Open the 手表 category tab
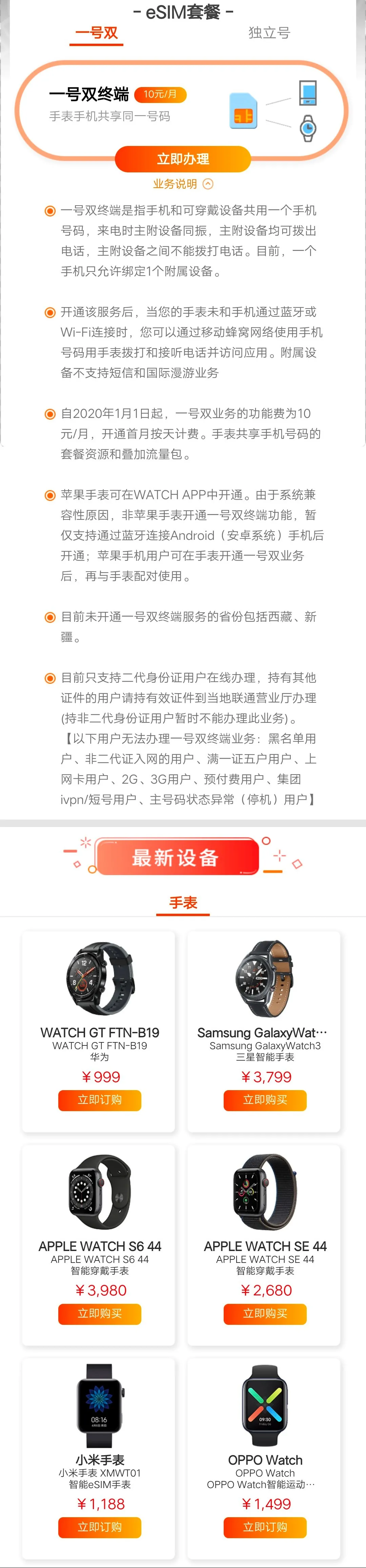The image size is (366, 1568). click(x=183, y=903)
